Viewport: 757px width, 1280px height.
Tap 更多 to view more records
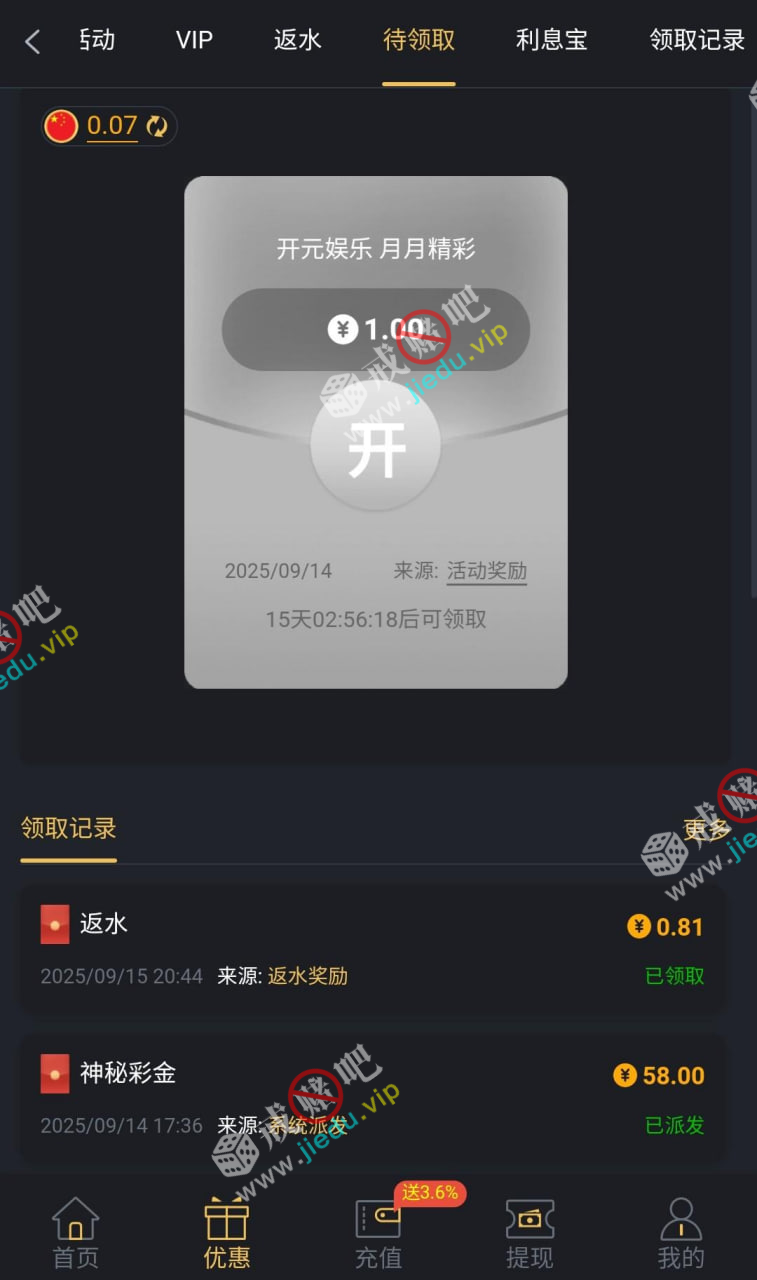tap(706, 828)
